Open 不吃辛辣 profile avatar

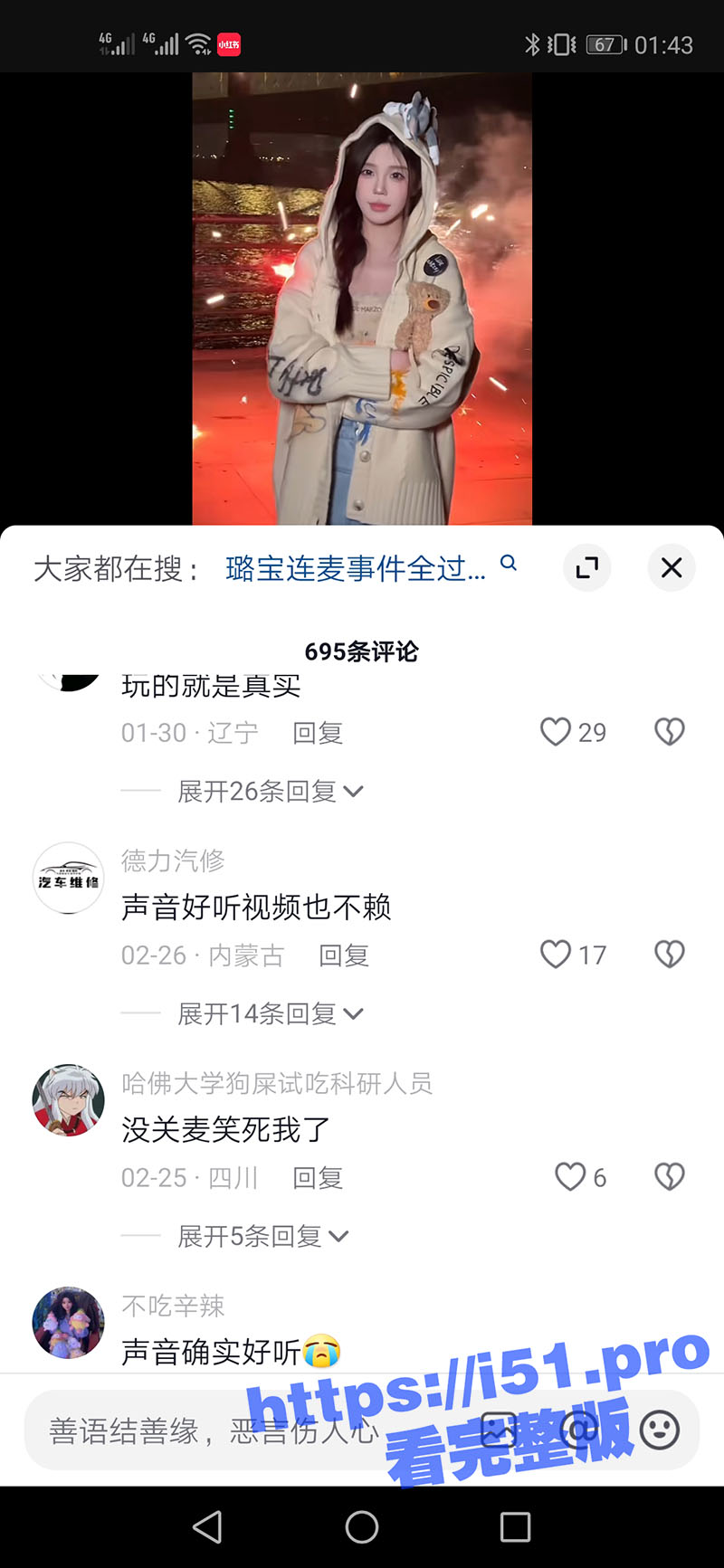click(69, 1322)
